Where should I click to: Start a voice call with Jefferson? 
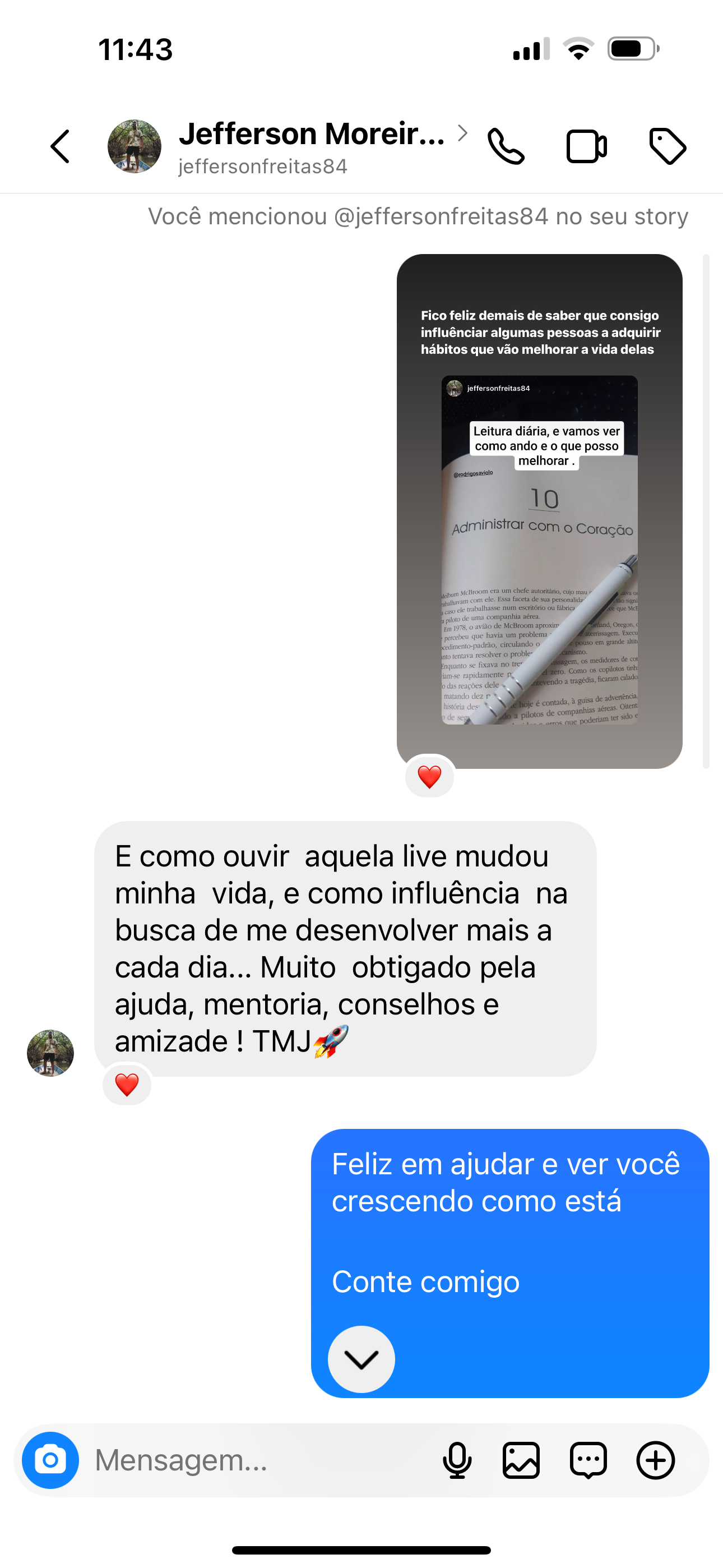click(x=506, y=147)
